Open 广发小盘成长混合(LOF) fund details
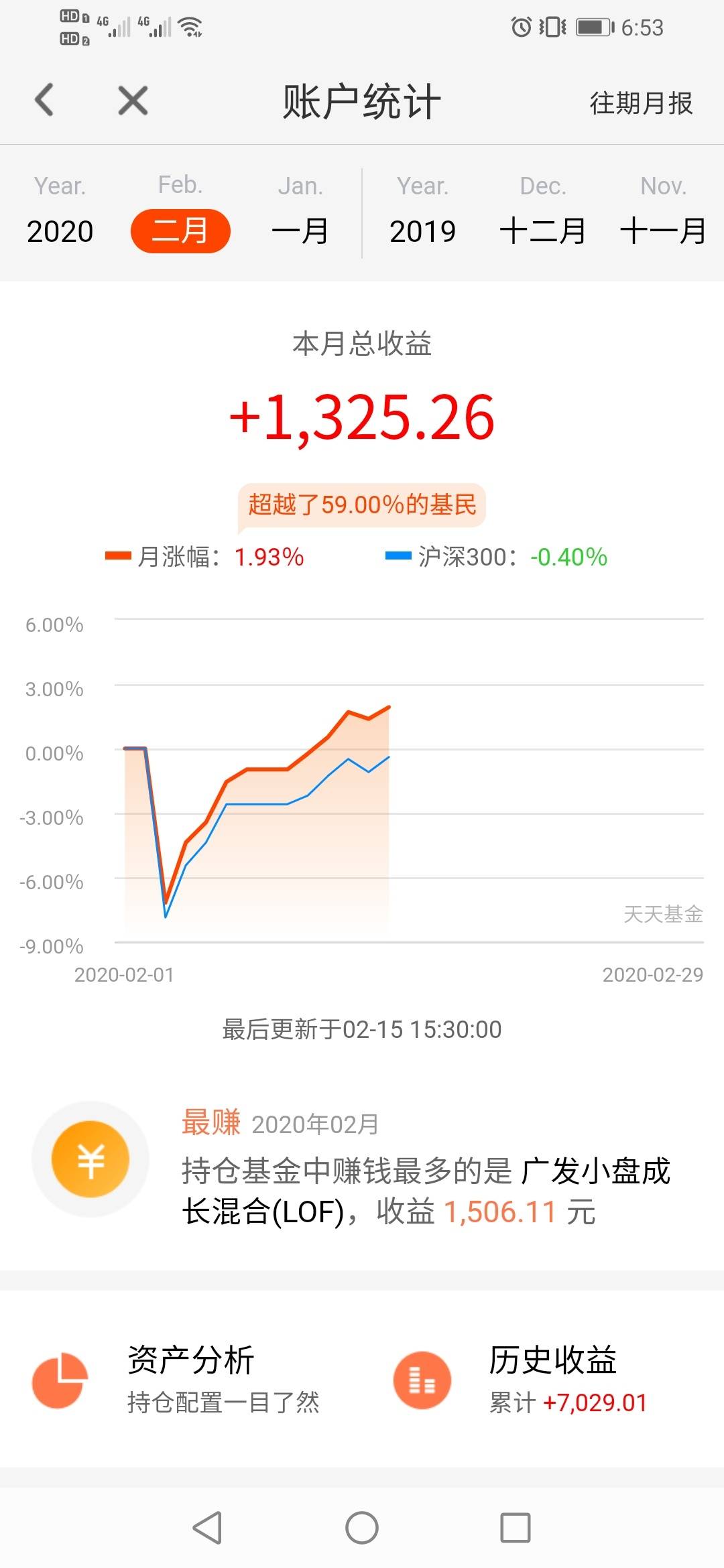 (x=426, y=1191)
